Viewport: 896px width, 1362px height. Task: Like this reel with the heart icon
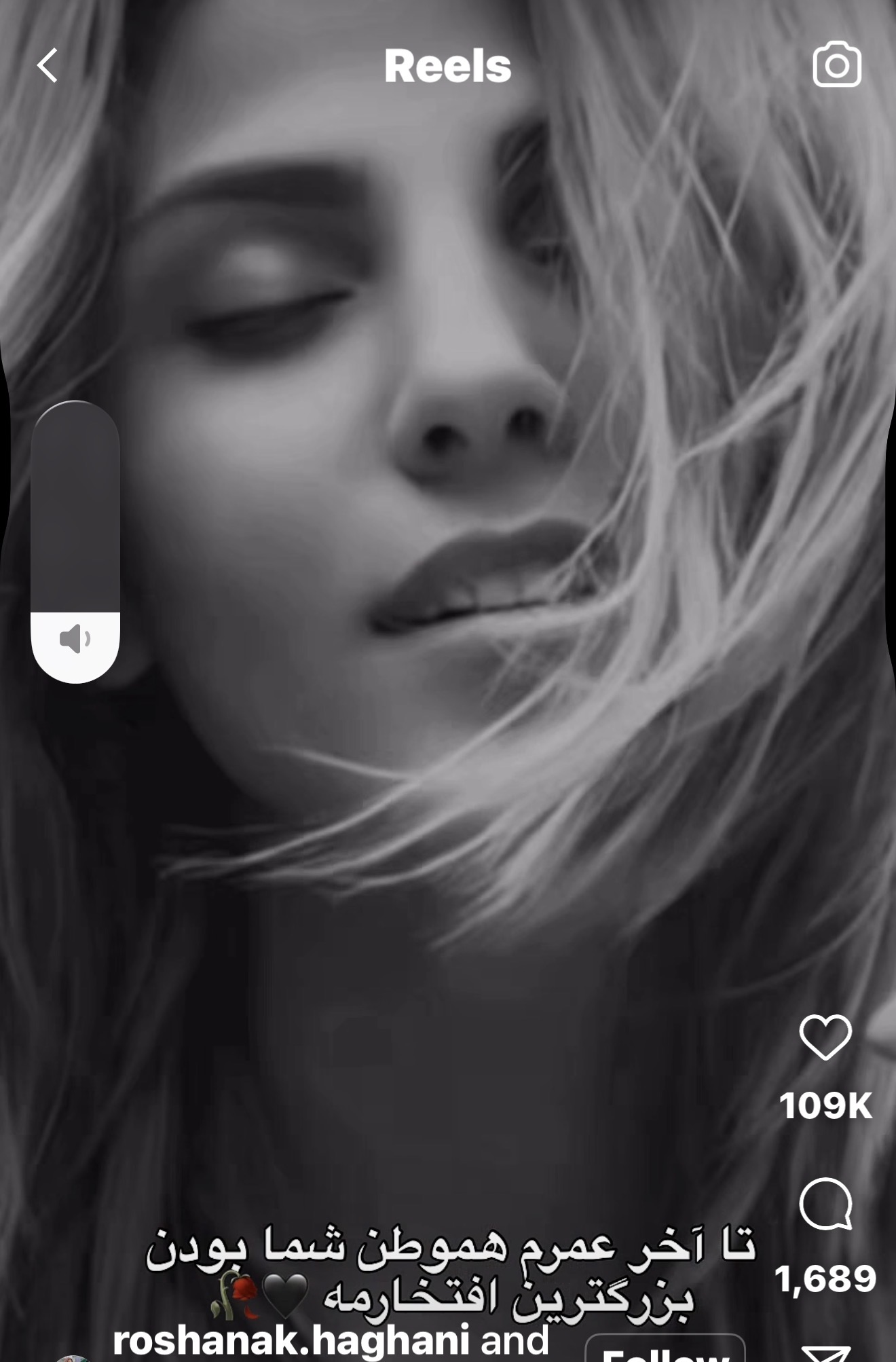[x=825, y=1037]
